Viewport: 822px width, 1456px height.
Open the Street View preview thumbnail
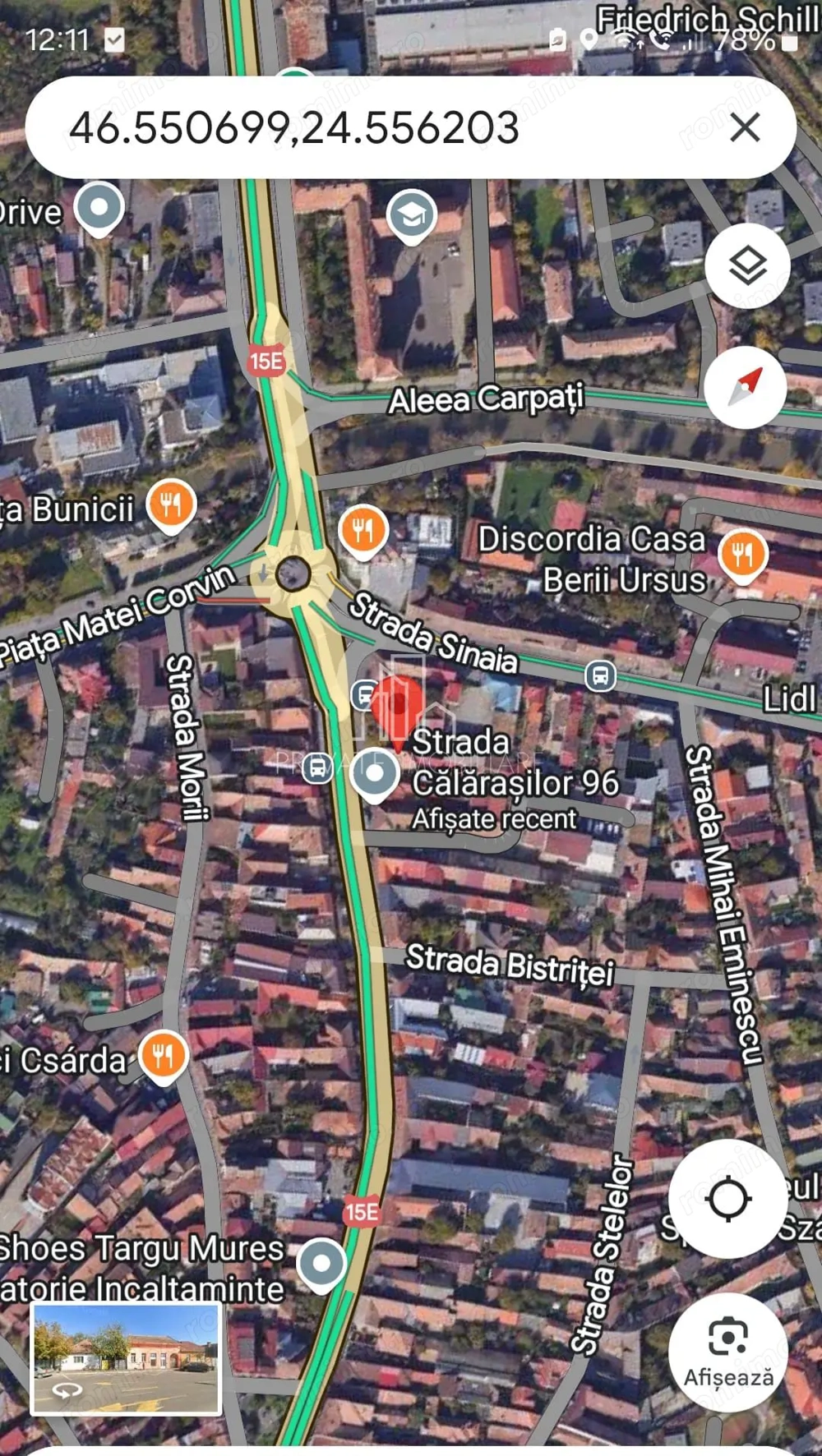(126, 1357)
